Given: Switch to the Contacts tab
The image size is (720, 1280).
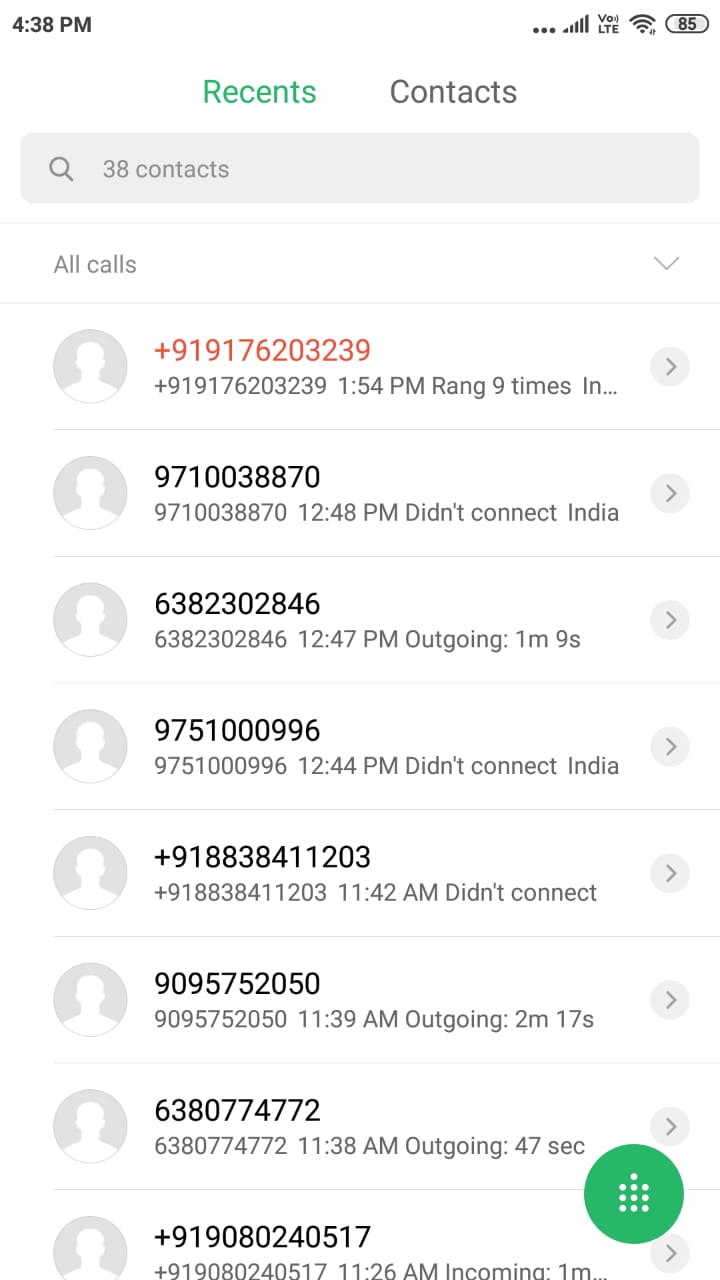Looking at the screenshot, I should [453, 92].
